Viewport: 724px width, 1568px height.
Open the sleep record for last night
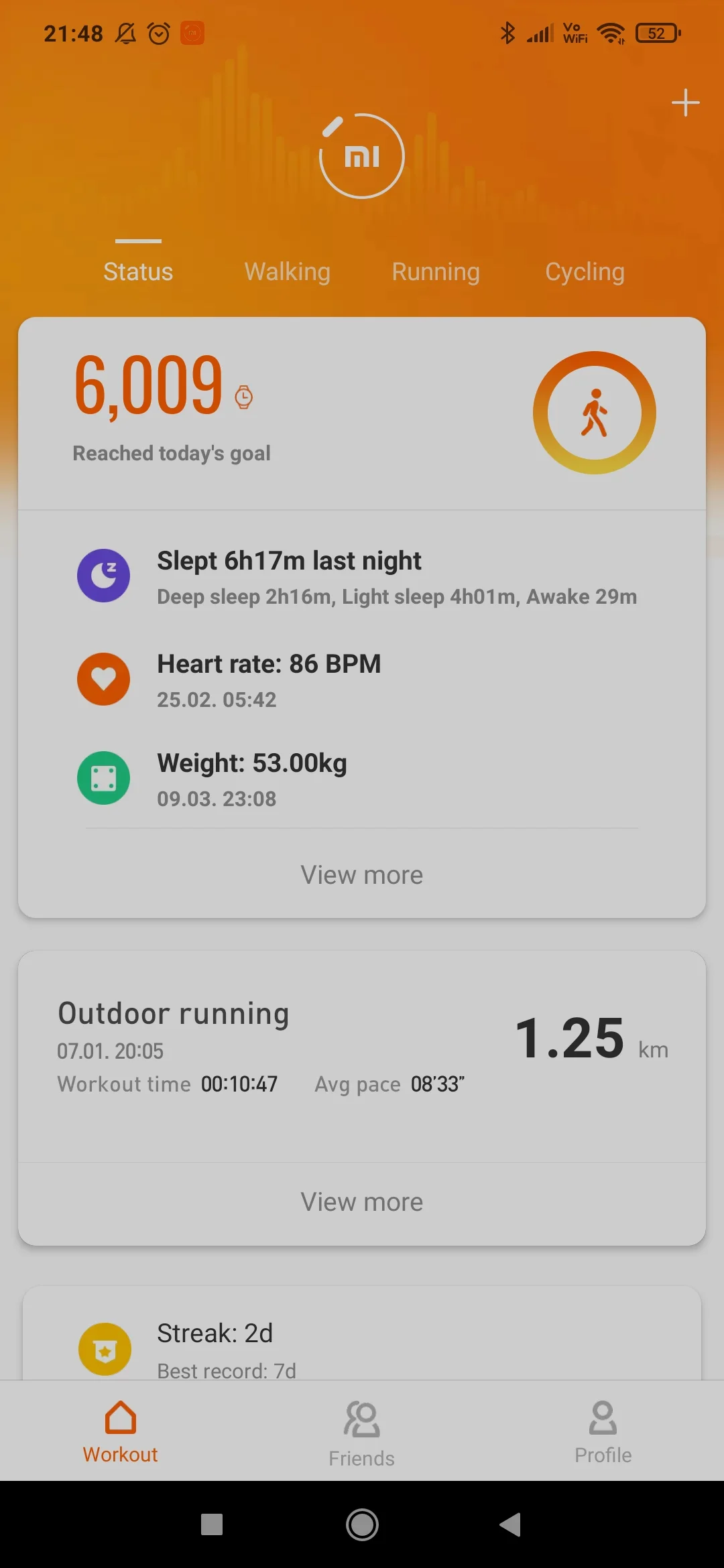[362, 576]
